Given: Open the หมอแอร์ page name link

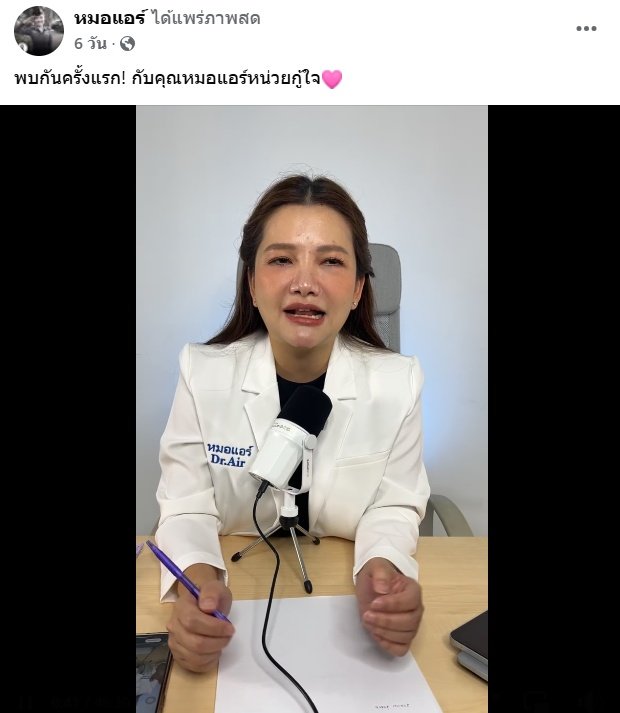Looking at the screenshot, I should [110, 18].
